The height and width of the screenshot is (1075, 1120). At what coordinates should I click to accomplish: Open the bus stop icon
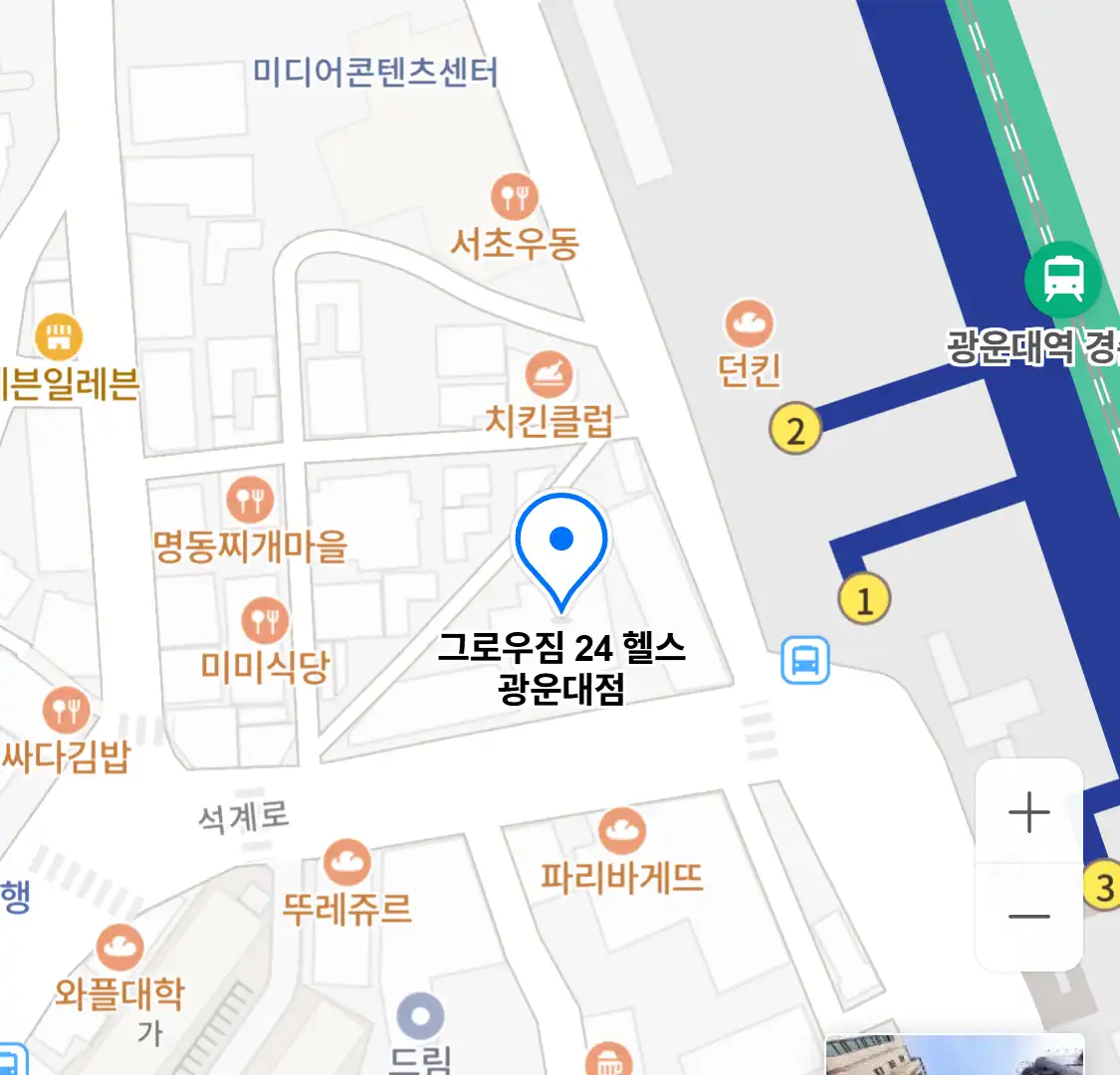[804, 660]
